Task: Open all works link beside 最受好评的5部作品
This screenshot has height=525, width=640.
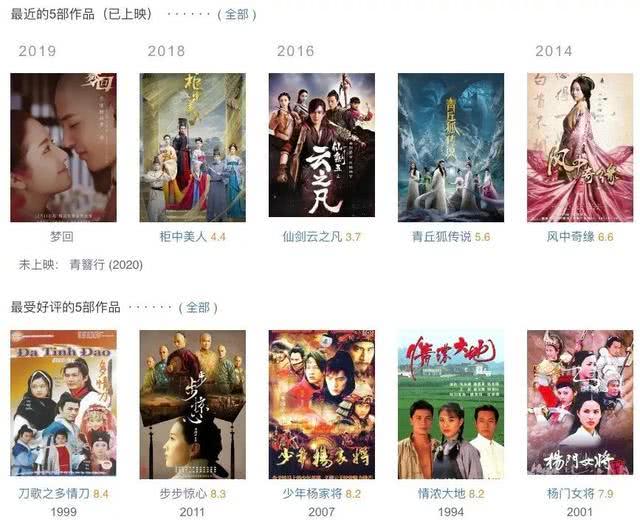Action: pyautogui.click(x=197, y=307)
